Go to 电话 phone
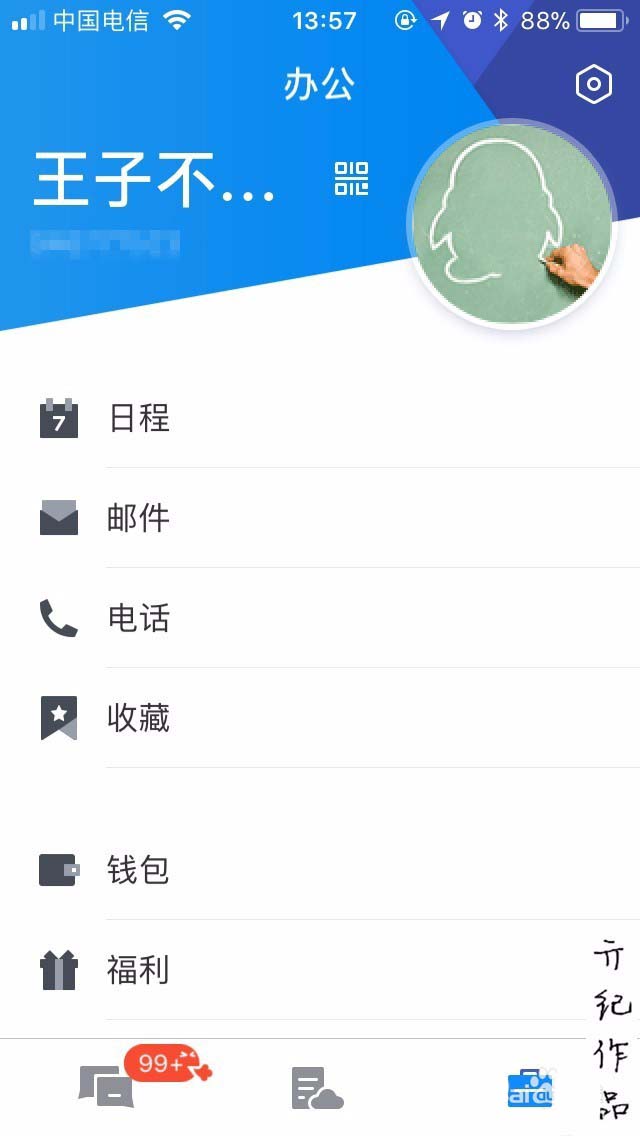The width and height of the screenshot is (640, 1136). pyautogui.click(x=139, y=618)
